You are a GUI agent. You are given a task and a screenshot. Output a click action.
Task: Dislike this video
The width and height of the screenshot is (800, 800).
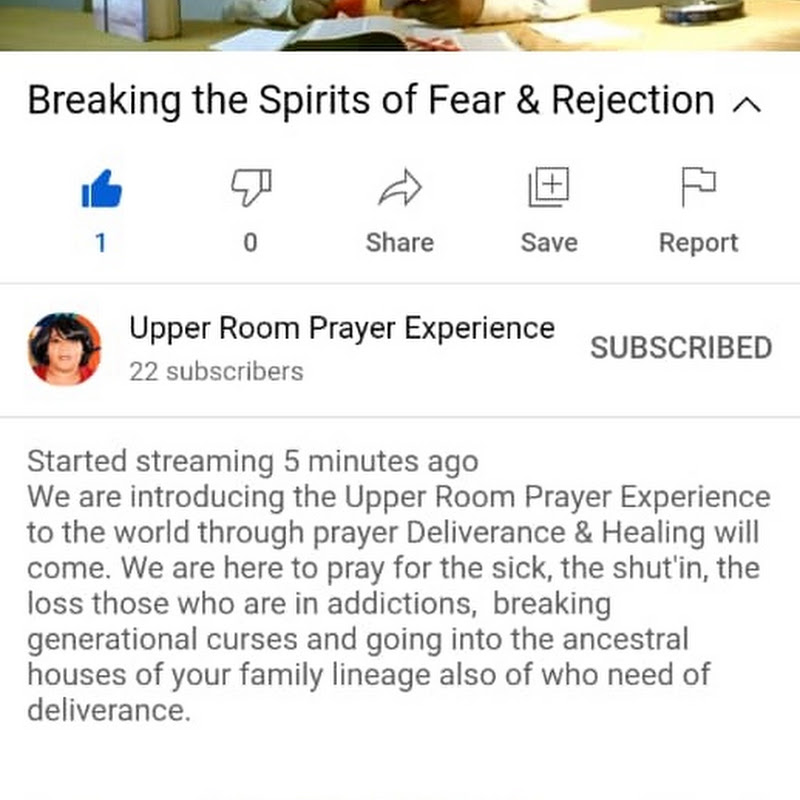point(250,187)
